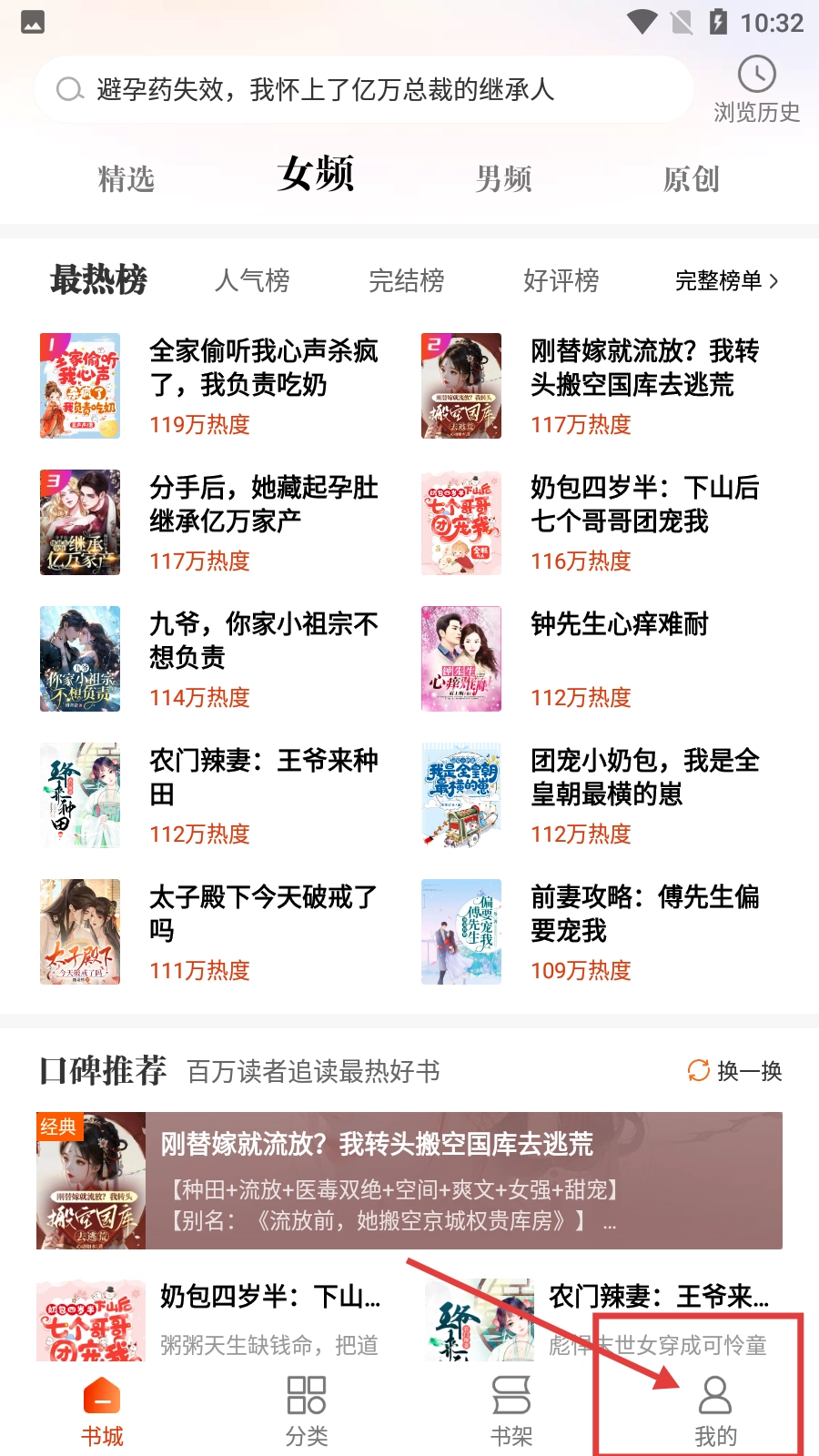Refresh recommendations with 换一换
This screenshot has width=819, height=1456.
pyautogui.click(x=735, y=1071)
